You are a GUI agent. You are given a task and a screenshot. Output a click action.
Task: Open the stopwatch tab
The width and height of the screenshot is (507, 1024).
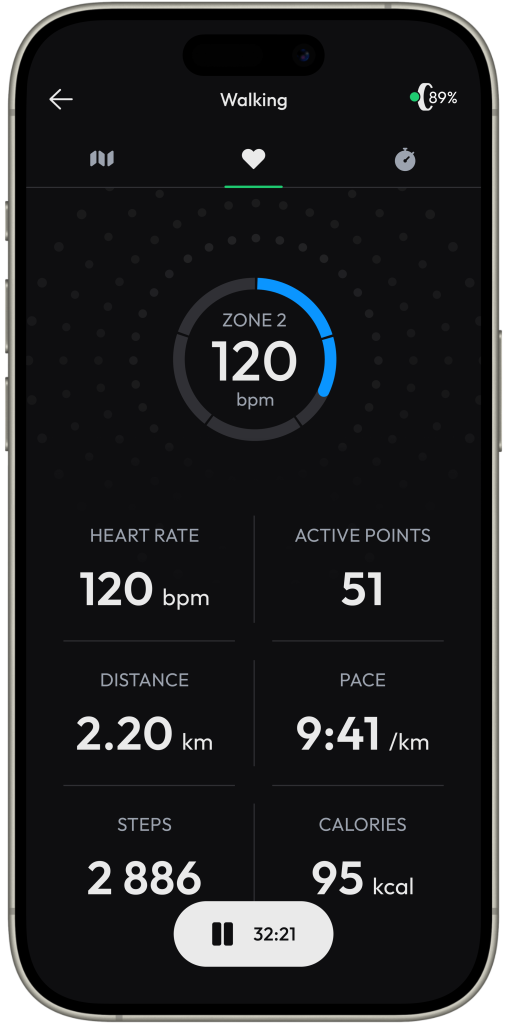point(405,159)
